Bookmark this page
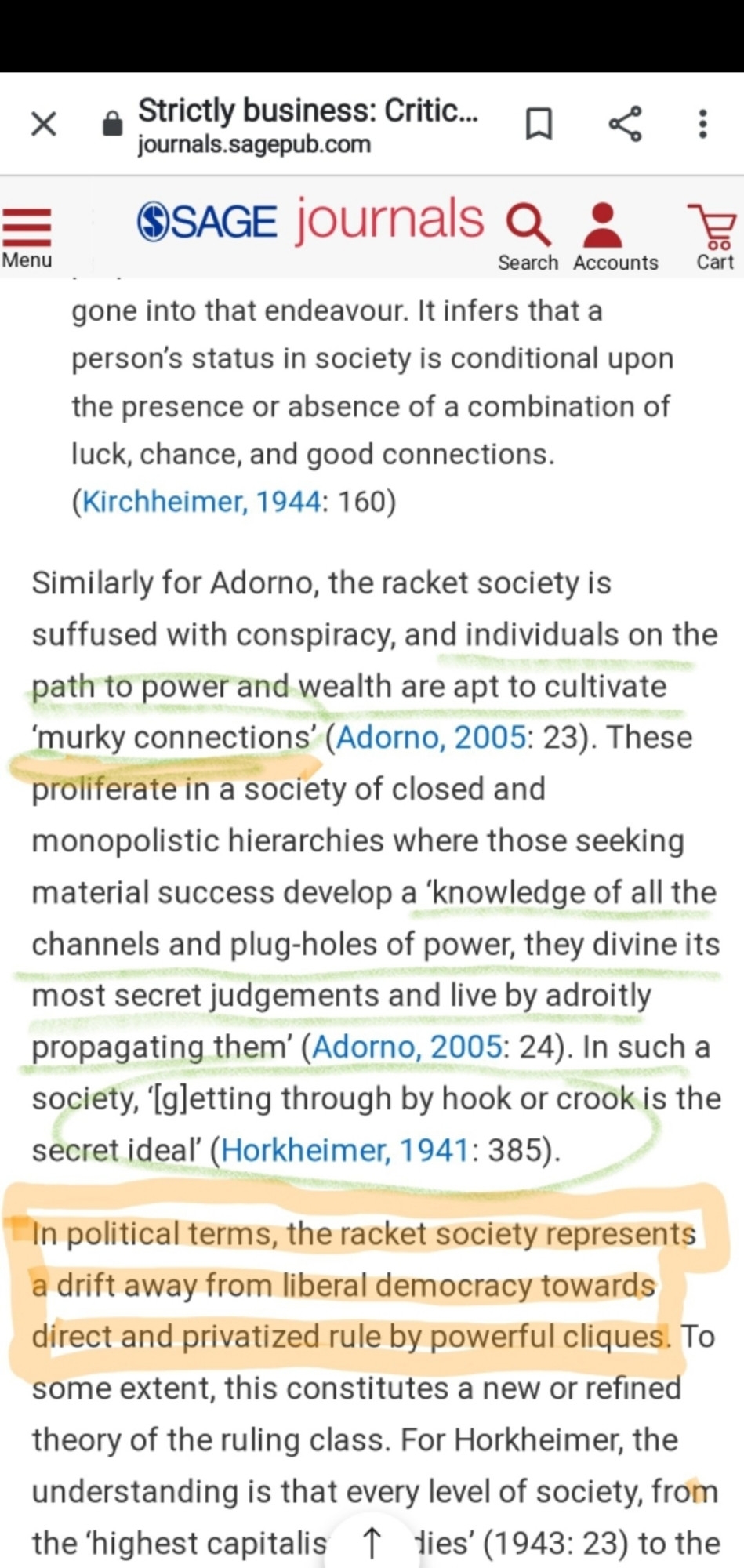Viewport: 744px width, 1568px height. point(538,123)
